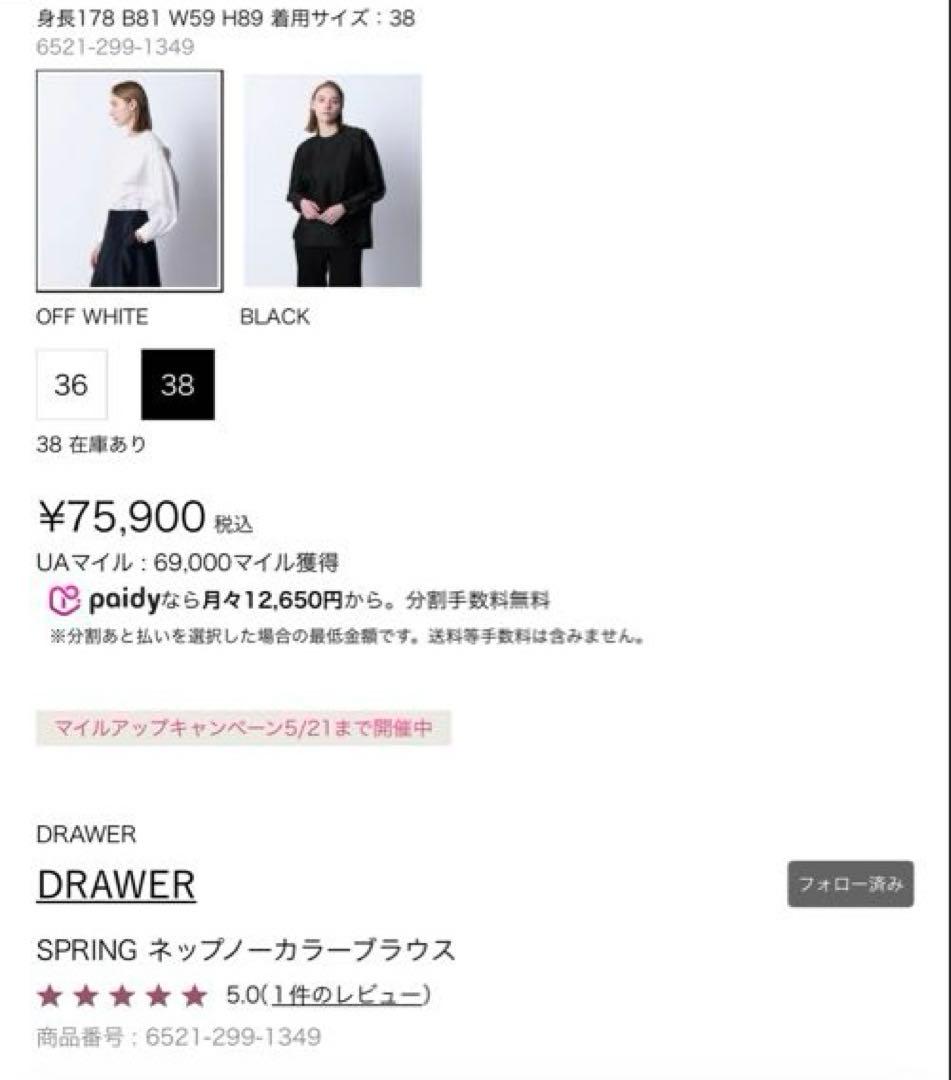
Task: Open the マイルアップキャンペーン campaign banner
Action: tap(246, 729)
